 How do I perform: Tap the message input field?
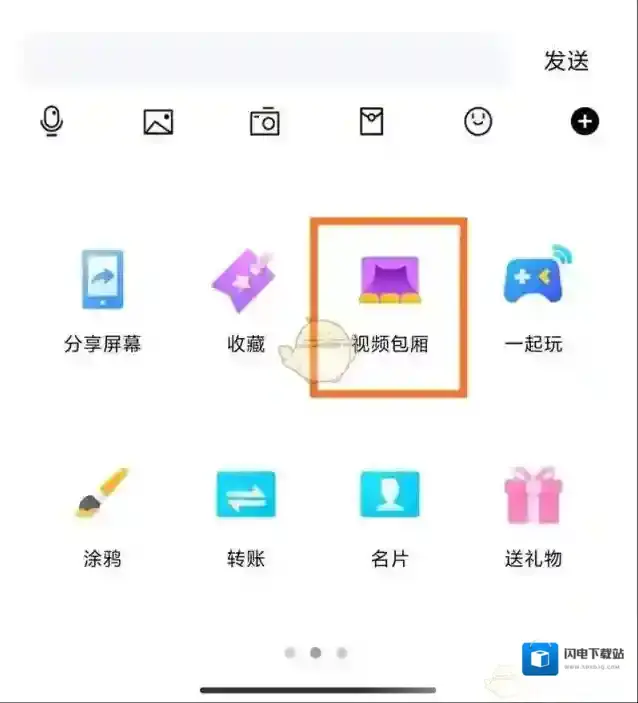(x=265, y=60)
